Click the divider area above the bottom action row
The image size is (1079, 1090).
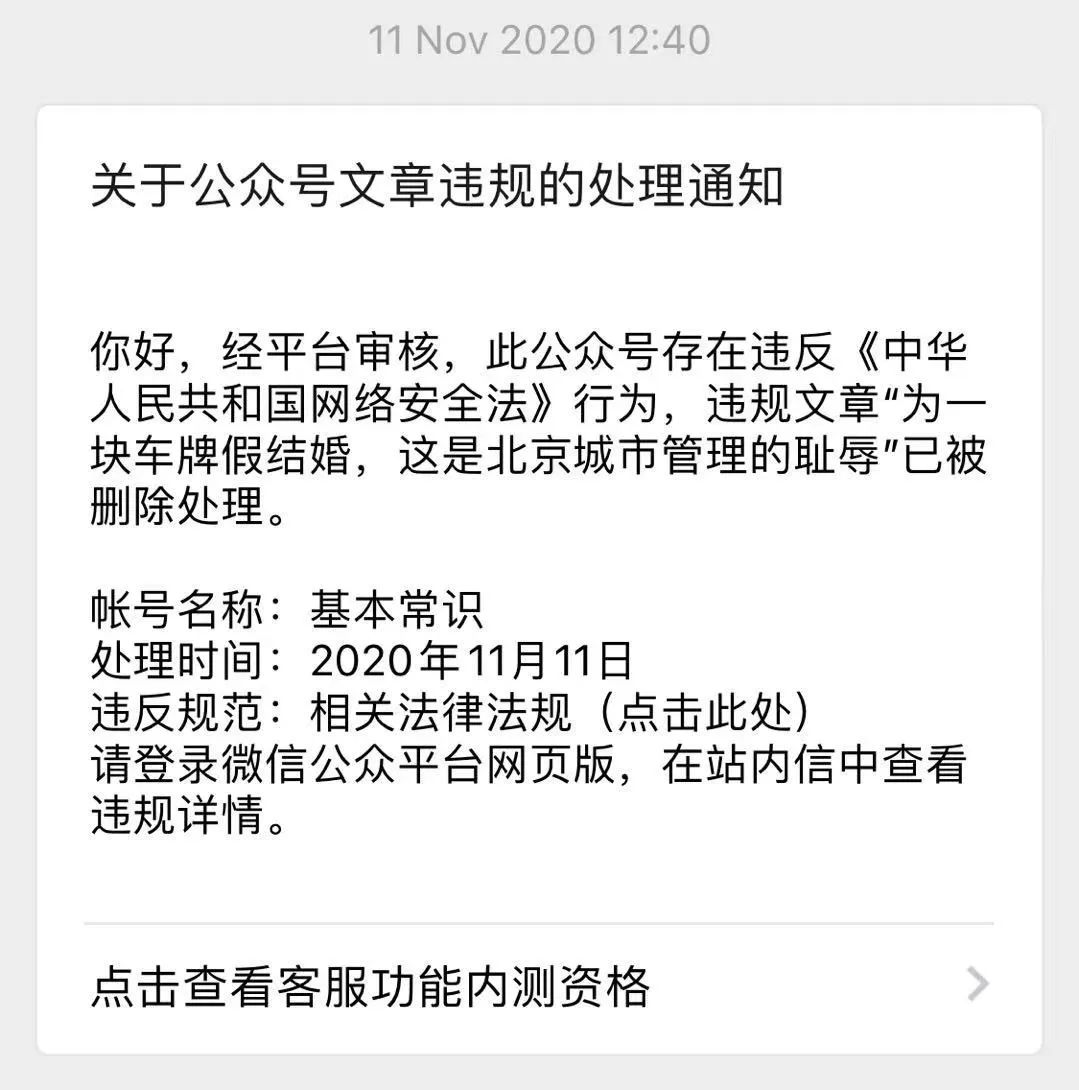[x=540, y=918]
